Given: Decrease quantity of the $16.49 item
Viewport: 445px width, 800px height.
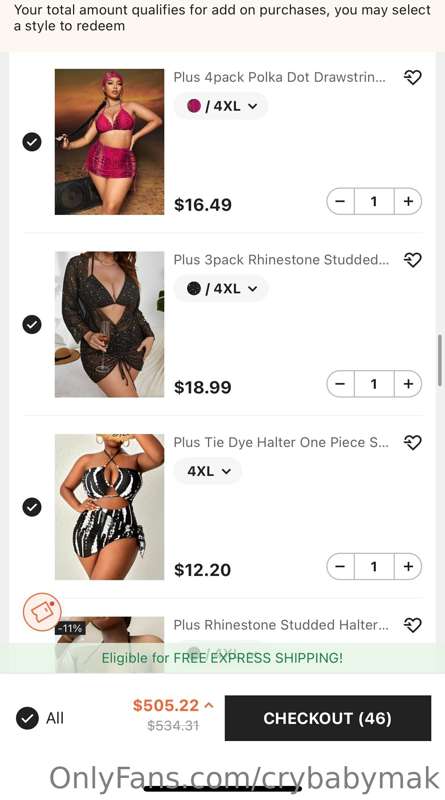Looking at the screenshot, I should (x=340, y=202).
